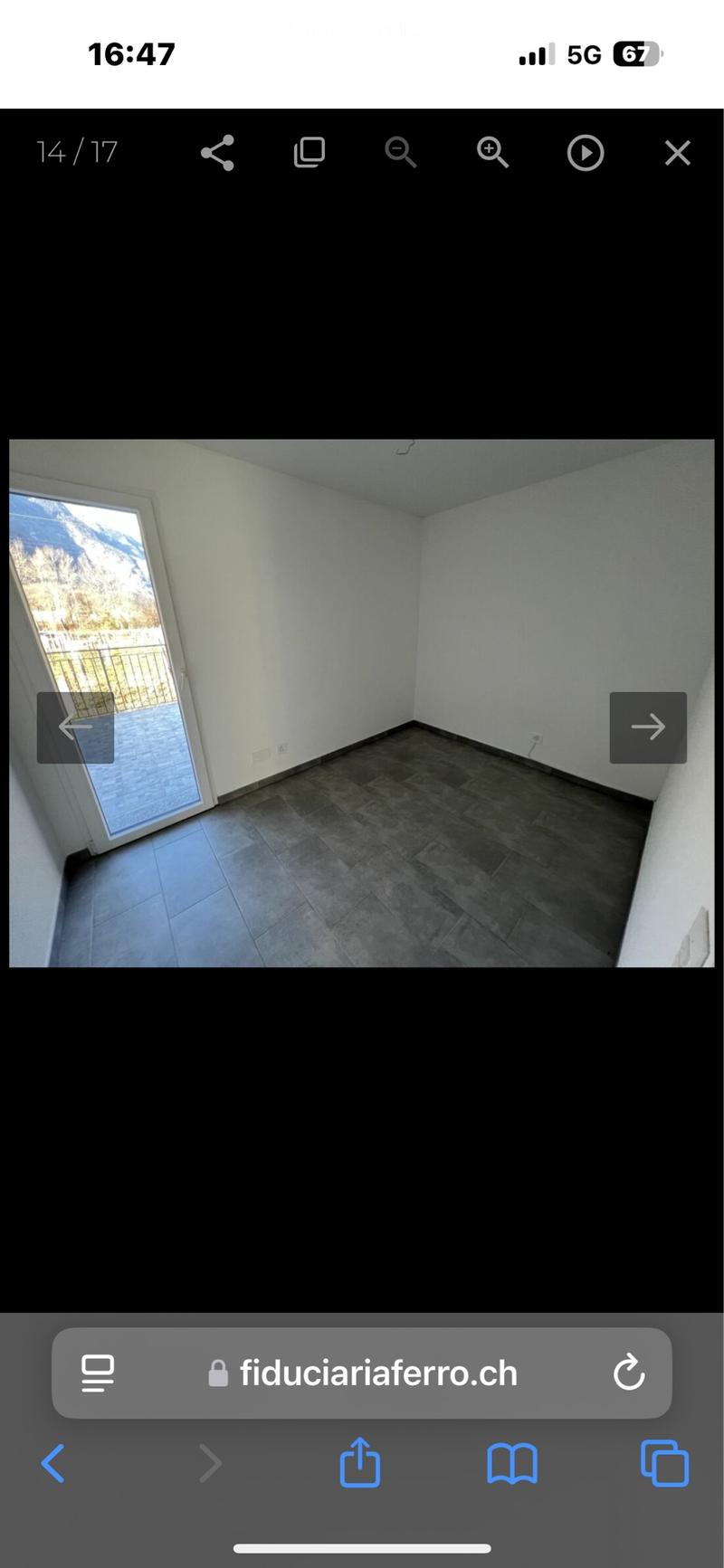Open the fiduciariaferro.ch address bar
The height and width of the screenshot is (1568, 724).
362,1373
